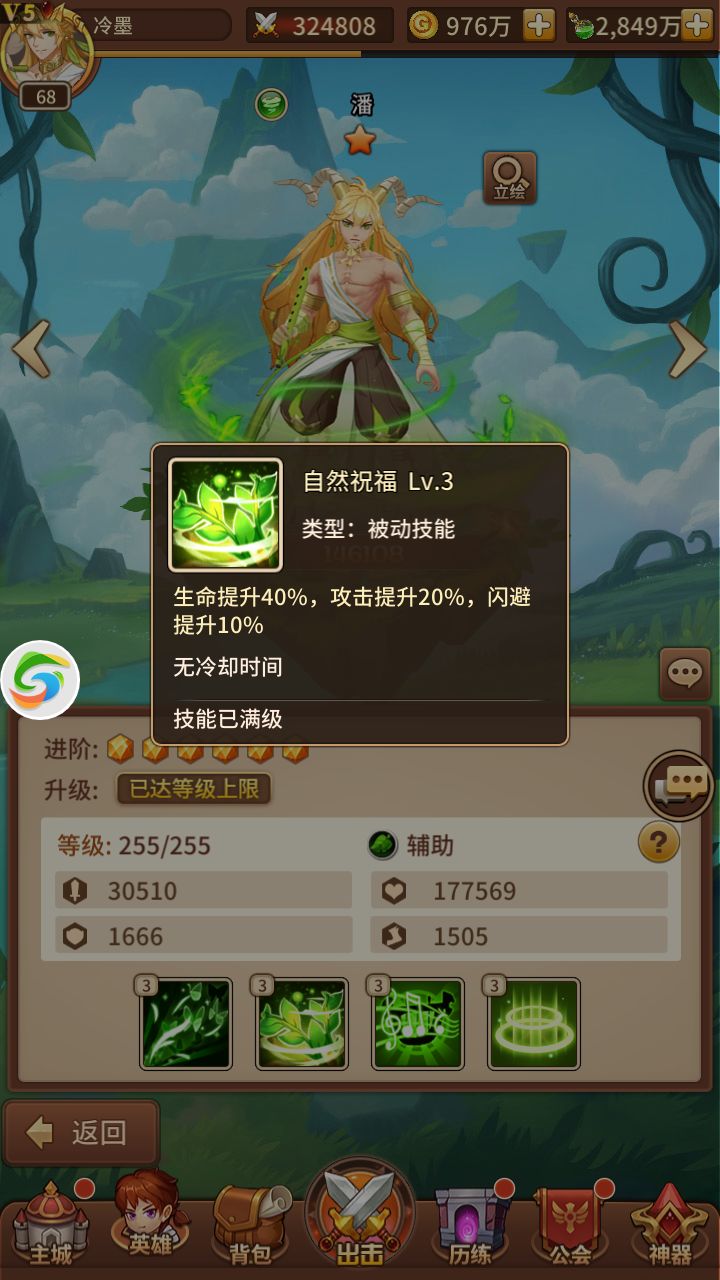Select the first green slash skill icon
Viewport: 720px width, 1280px height.
click(x=185, y=1022)
